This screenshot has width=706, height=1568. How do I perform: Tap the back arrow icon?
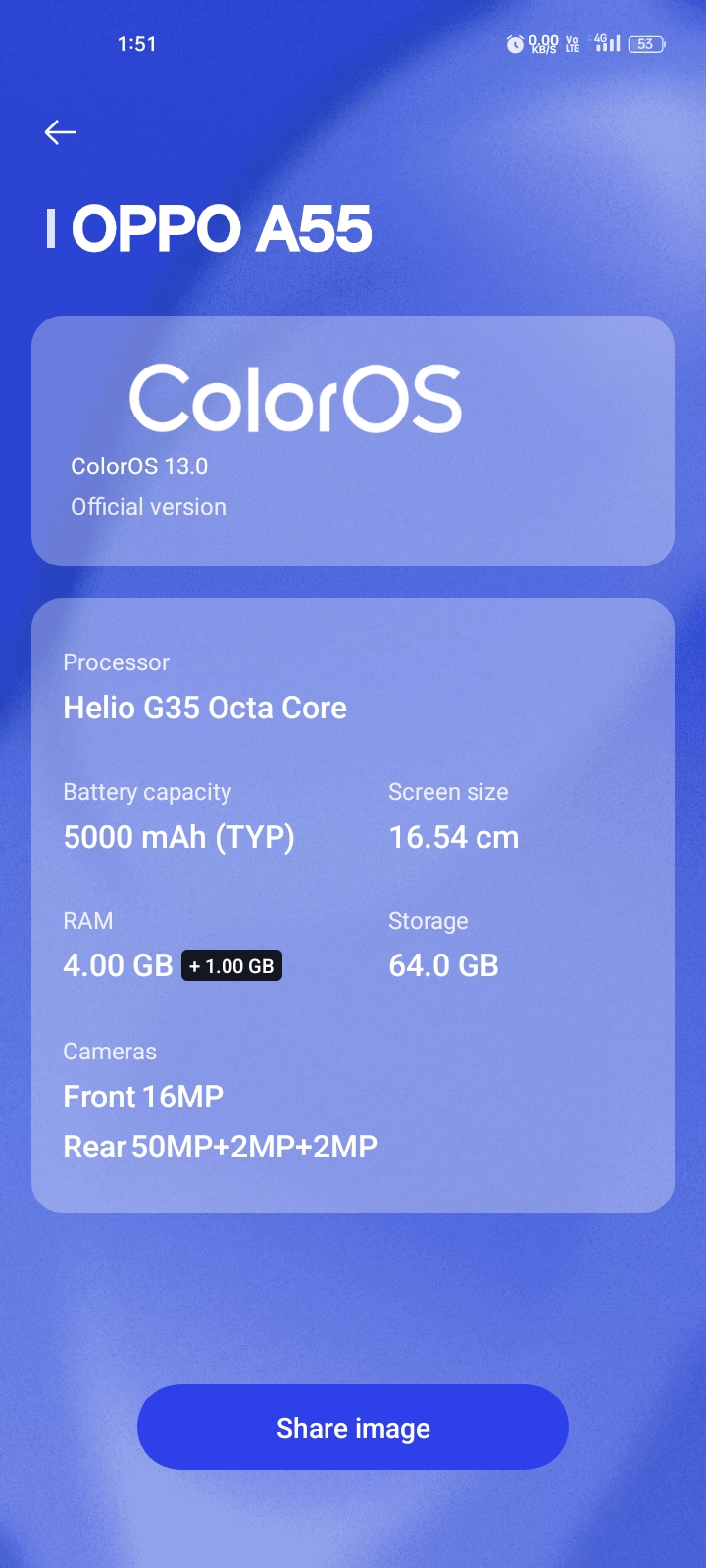point(61,131)
